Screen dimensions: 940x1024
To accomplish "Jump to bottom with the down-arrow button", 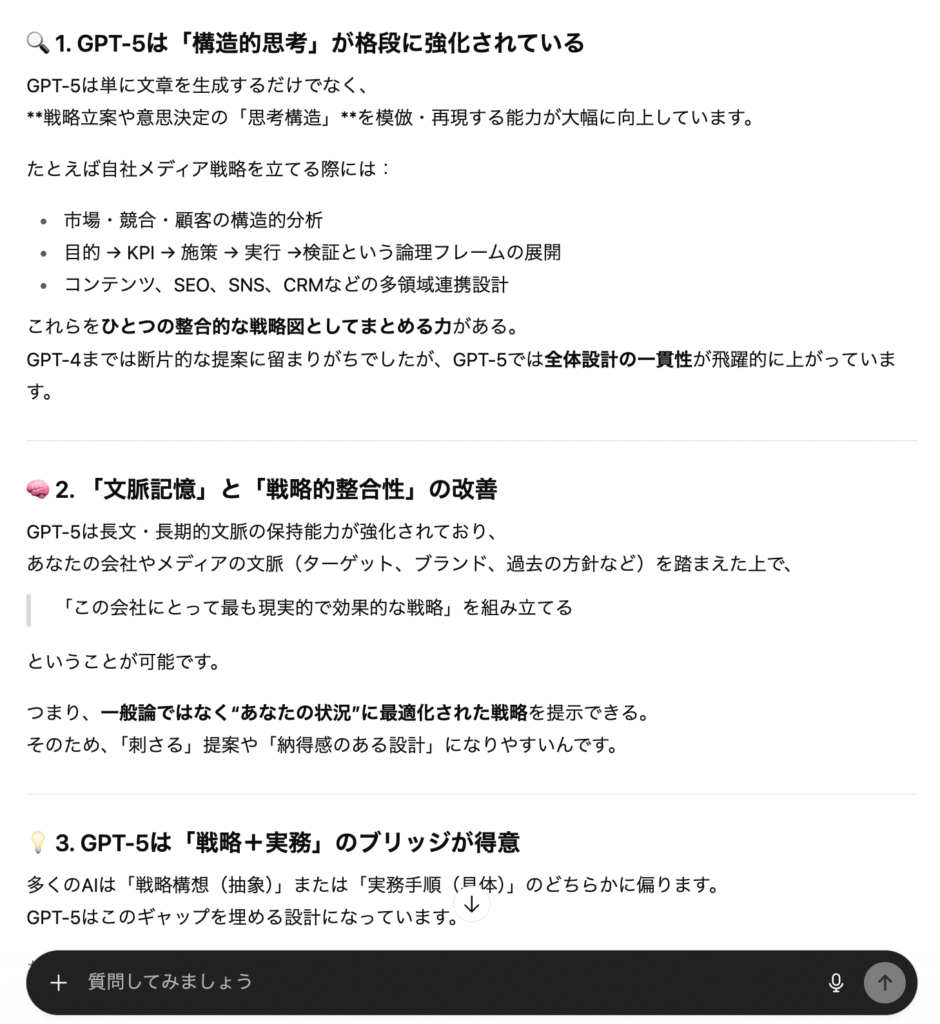I will tap(472, 904).
